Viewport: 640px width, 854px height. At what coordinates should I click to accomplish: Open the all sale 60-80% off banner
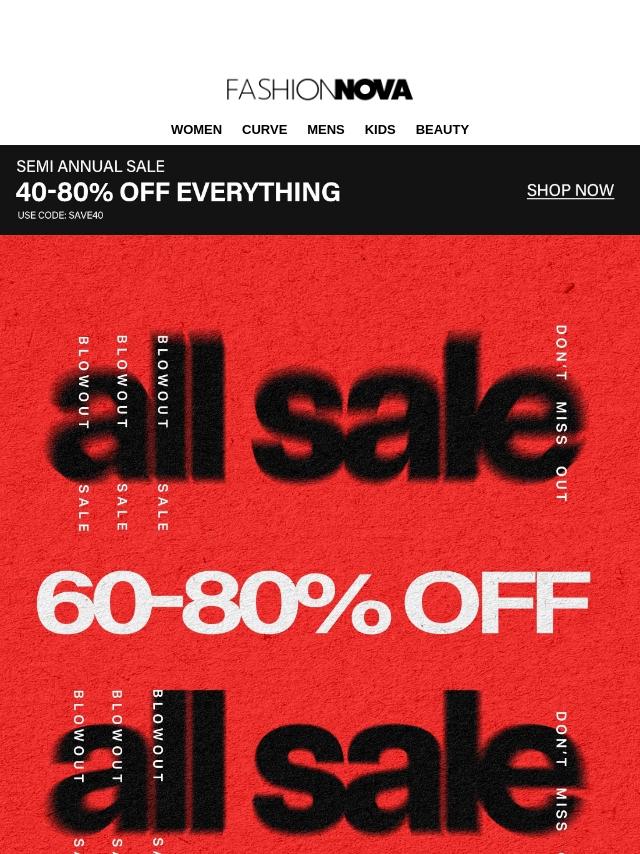point(320,544)
